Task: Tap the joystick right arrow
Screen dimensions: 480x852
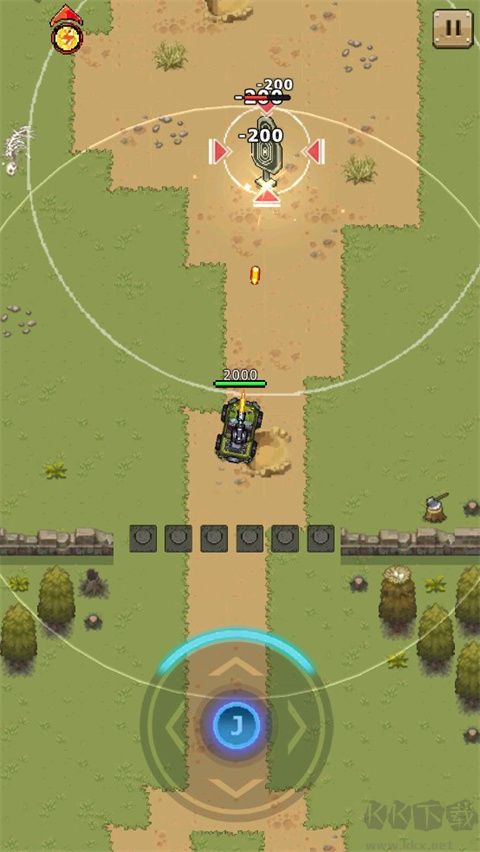Action: 297,728
